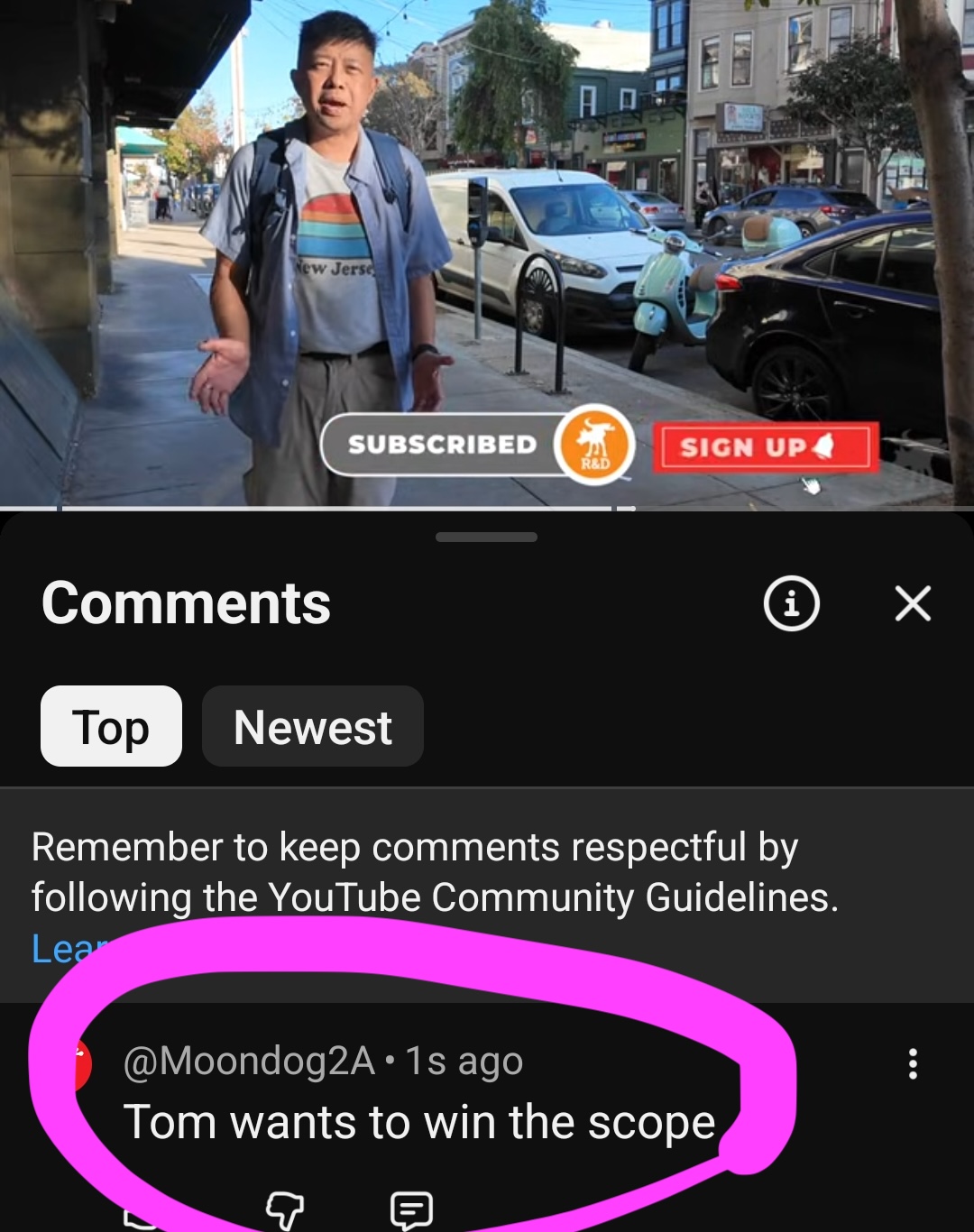Close the Comments panel
974x1232 pixels.
click(913, 603)
